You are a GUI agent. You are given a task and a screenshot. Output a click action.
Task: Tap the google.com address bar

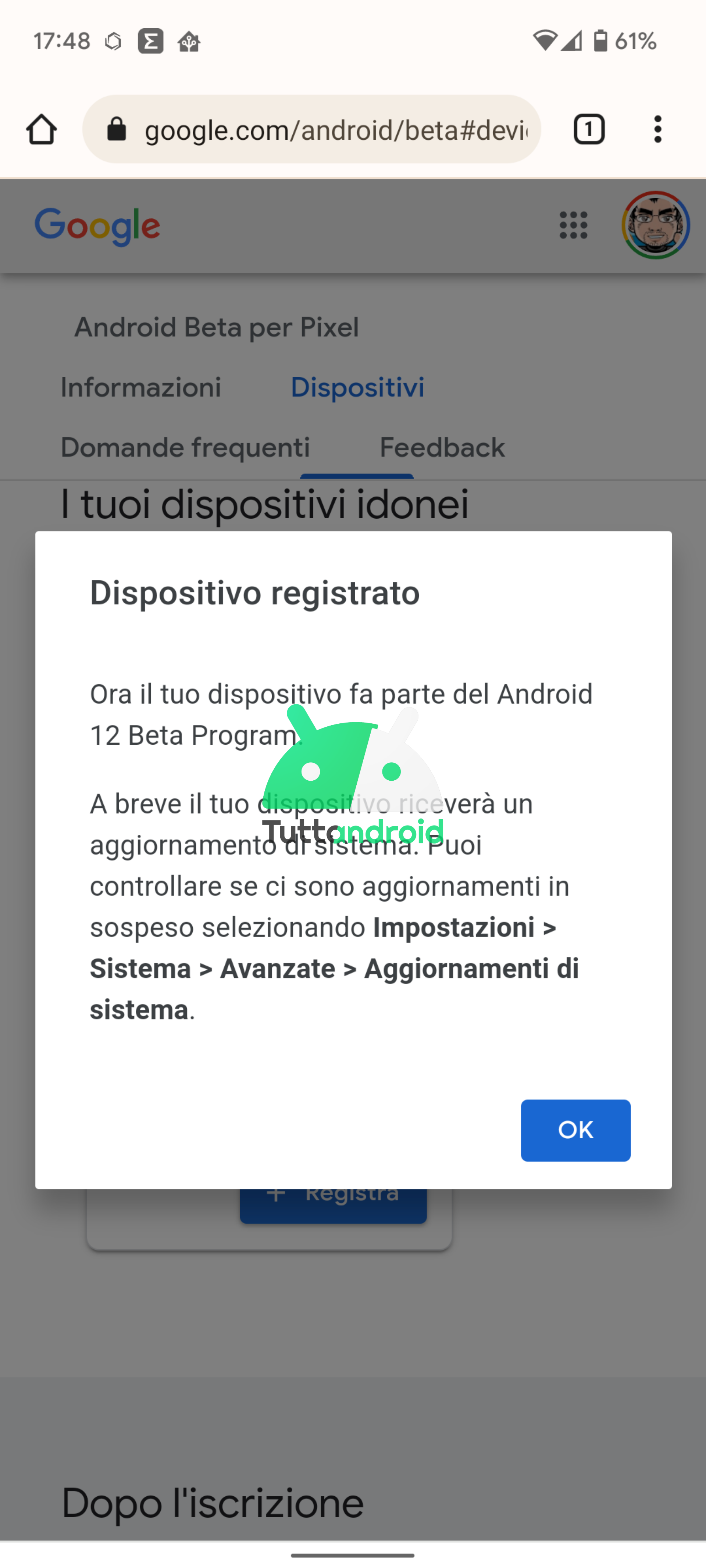click(x=311, y=129)
